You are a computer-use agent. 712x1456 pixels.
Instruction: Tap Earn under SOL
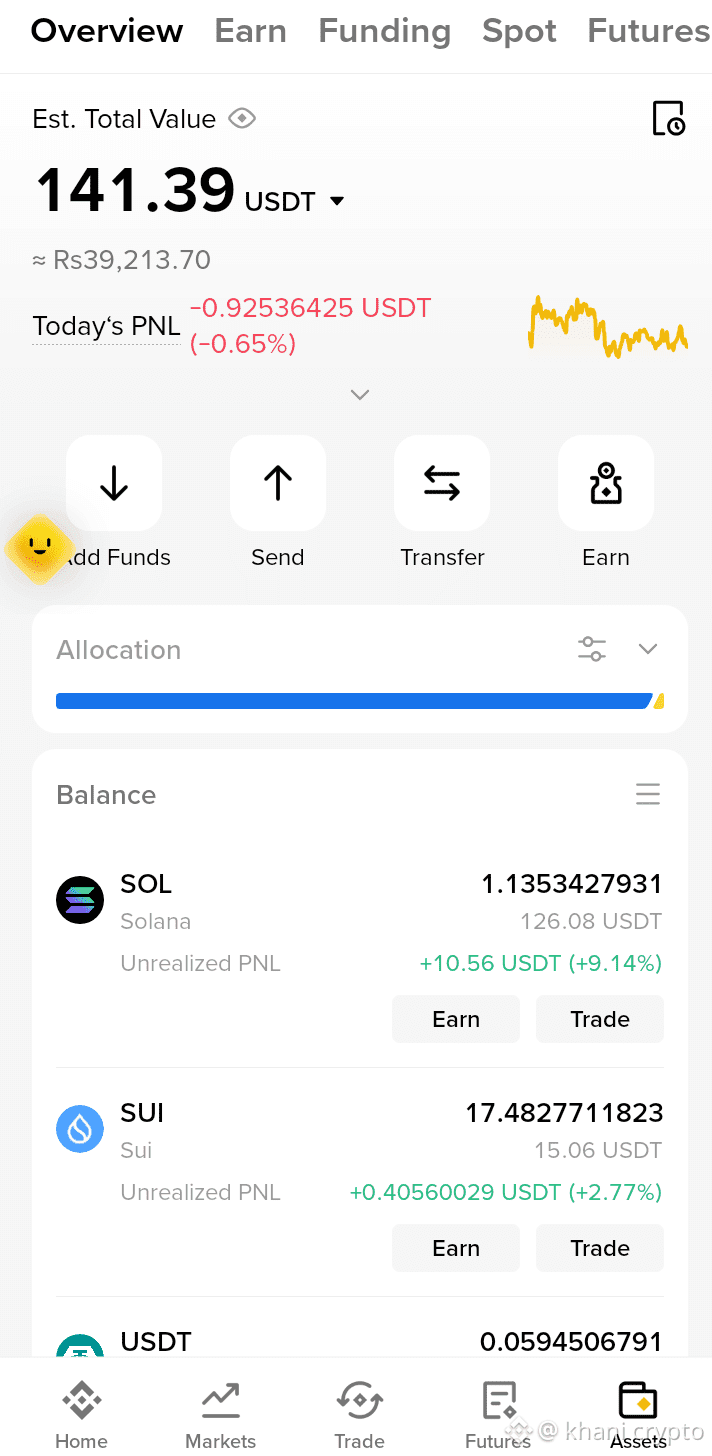[456, 1019]
